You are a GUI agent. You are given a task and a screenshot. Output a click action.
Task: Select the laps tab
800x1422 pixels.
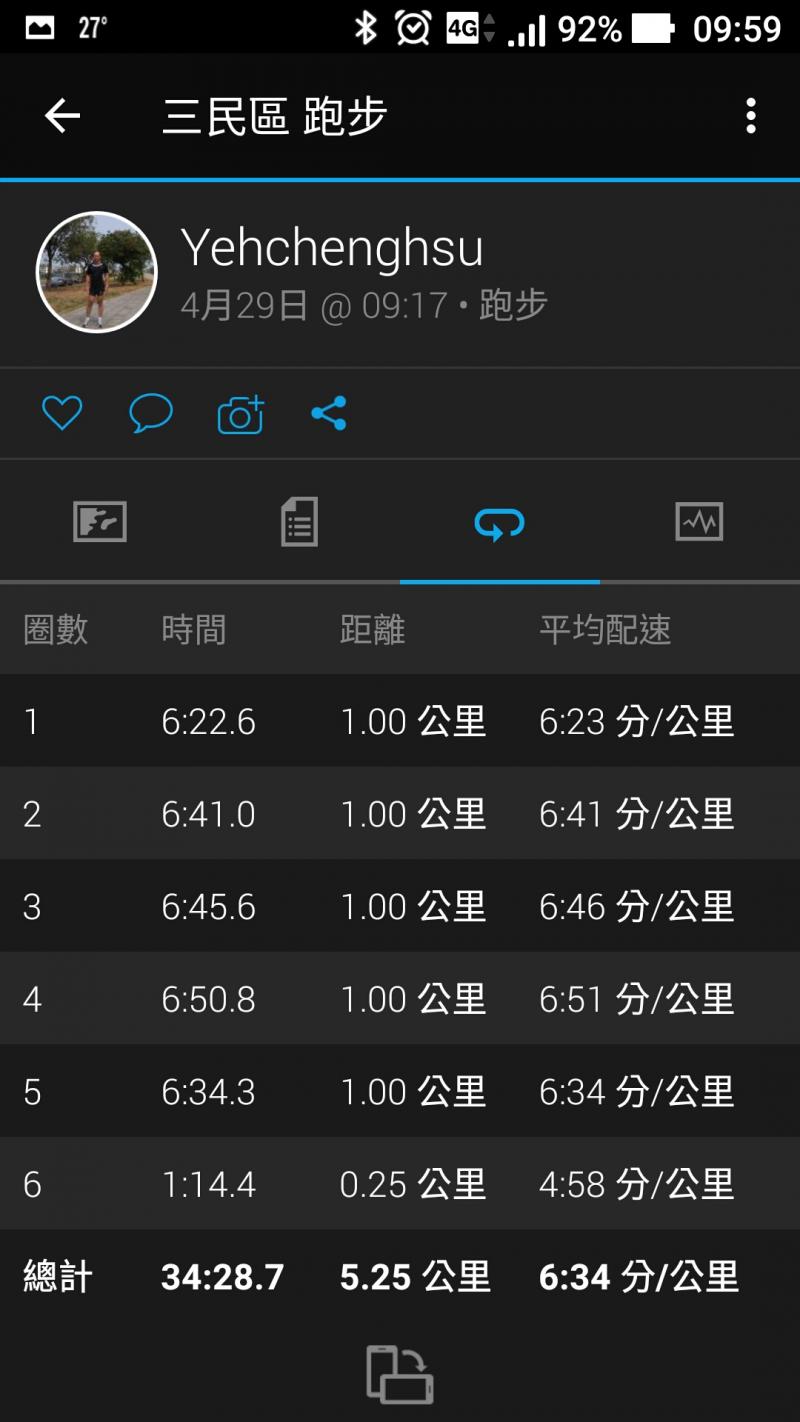pos(499,522)
